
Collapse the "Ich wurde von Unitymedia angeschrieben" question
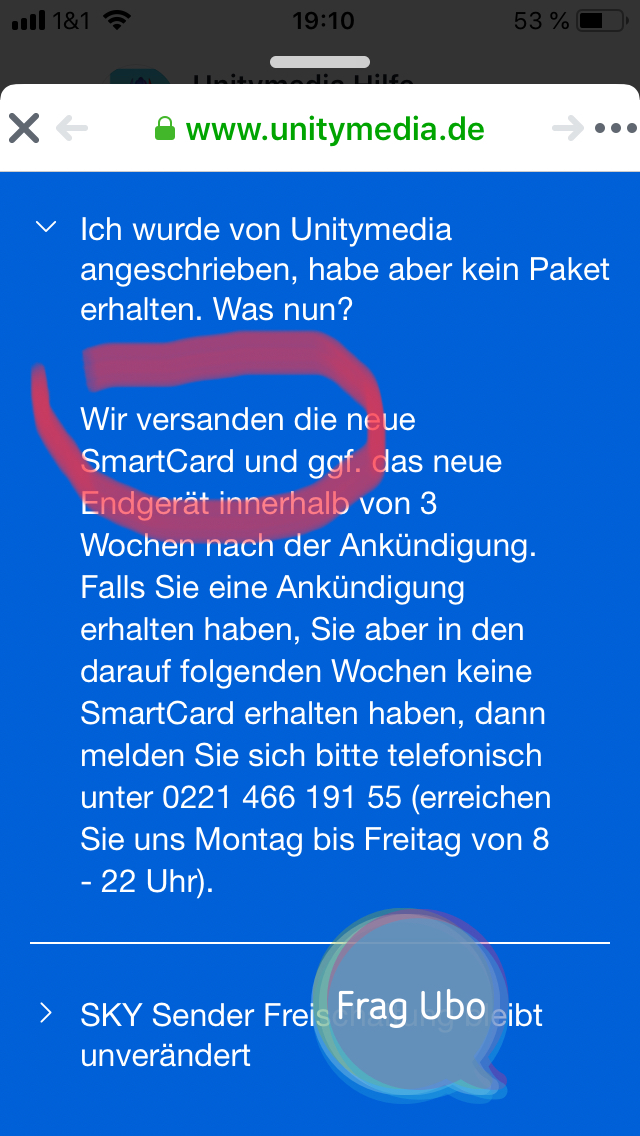click(45, 228)
